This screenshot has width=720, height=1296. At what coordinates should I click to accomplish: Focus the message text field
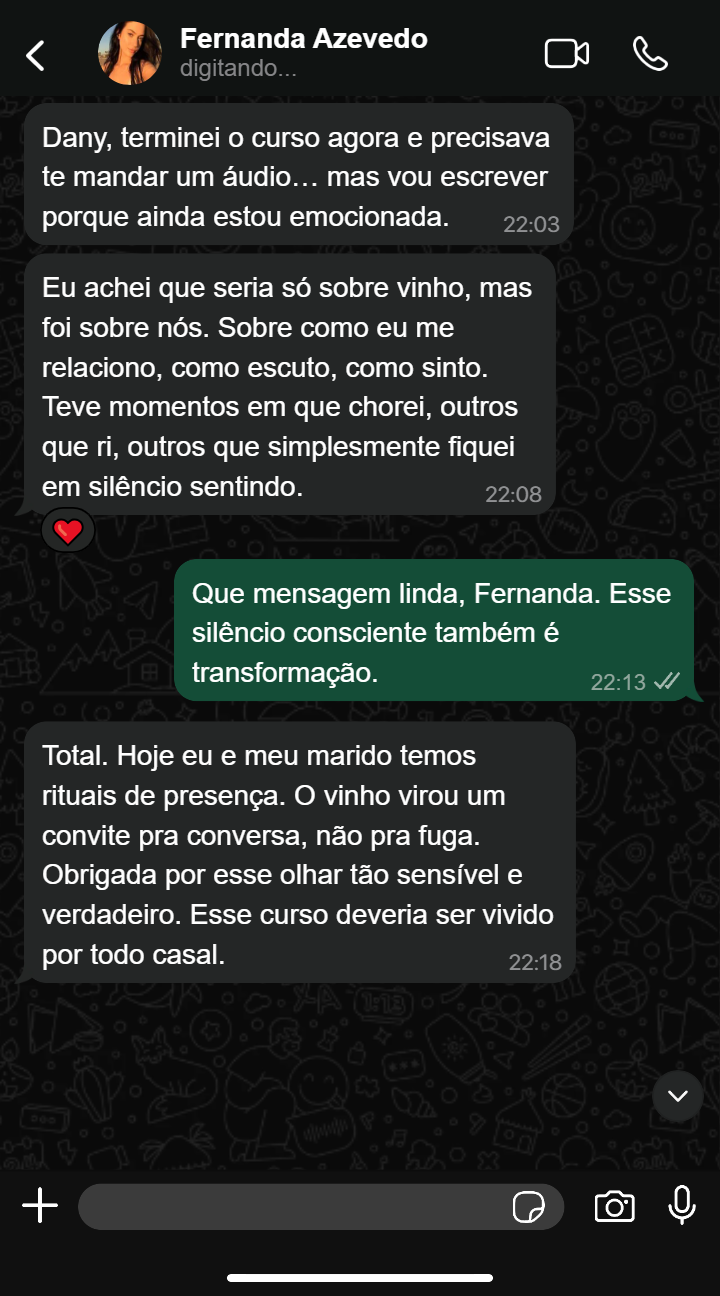(x=290, y=1207)
